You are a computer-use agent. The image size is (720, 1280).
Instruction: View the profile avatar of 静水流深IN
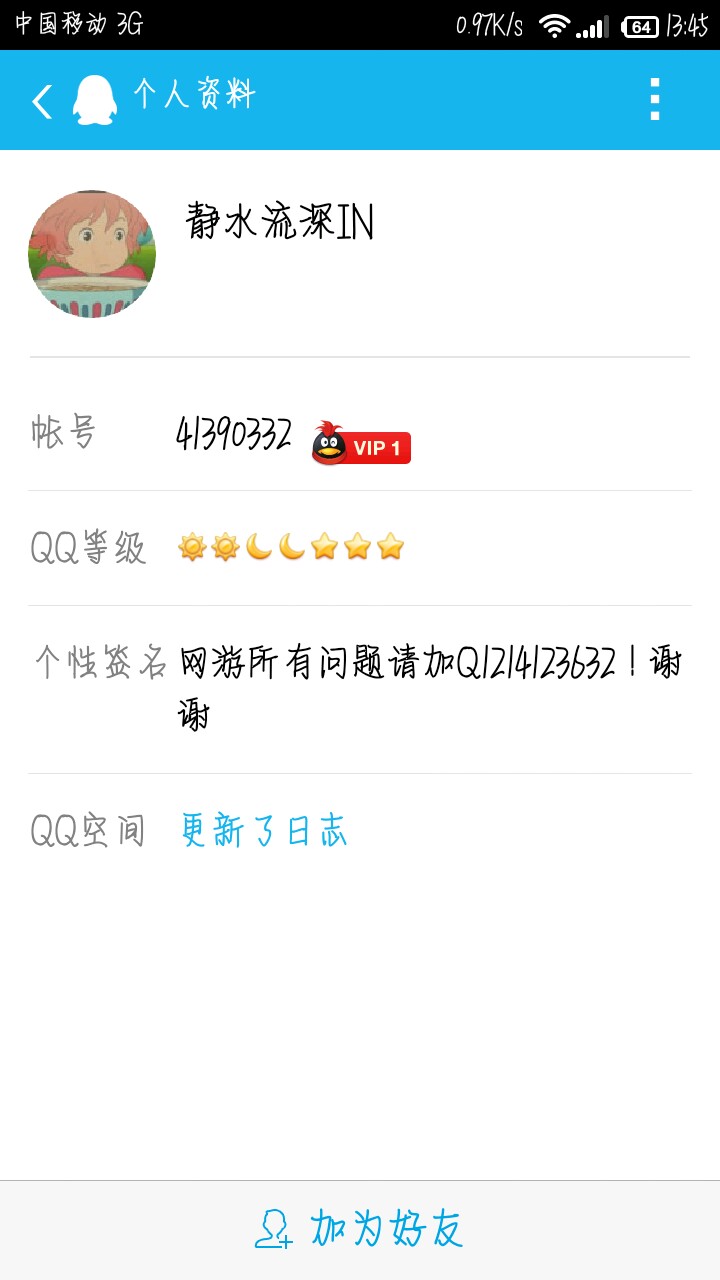92,254
